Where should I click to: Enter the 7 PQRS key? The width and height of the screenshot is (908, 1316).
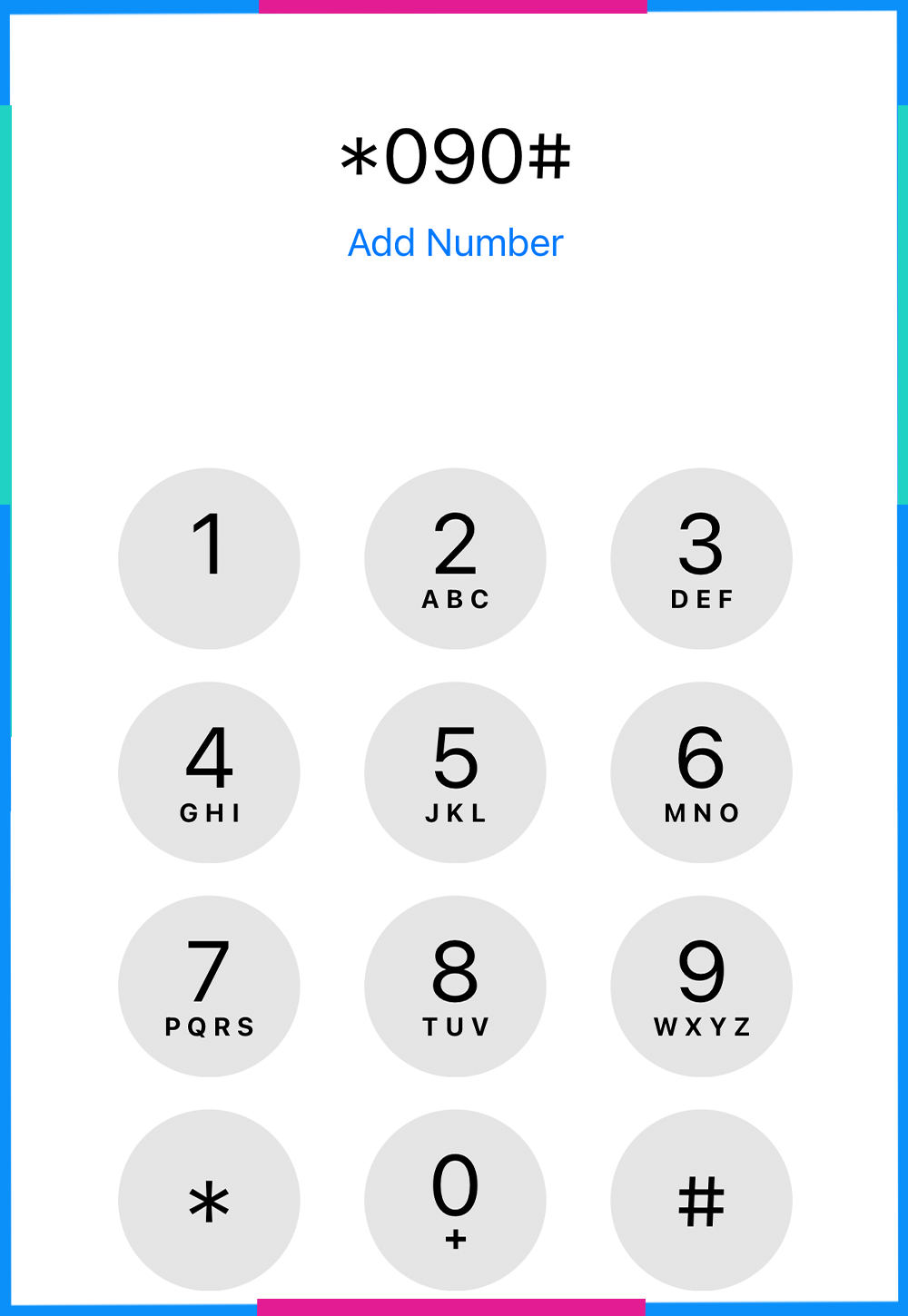click(x=209, y=987)
